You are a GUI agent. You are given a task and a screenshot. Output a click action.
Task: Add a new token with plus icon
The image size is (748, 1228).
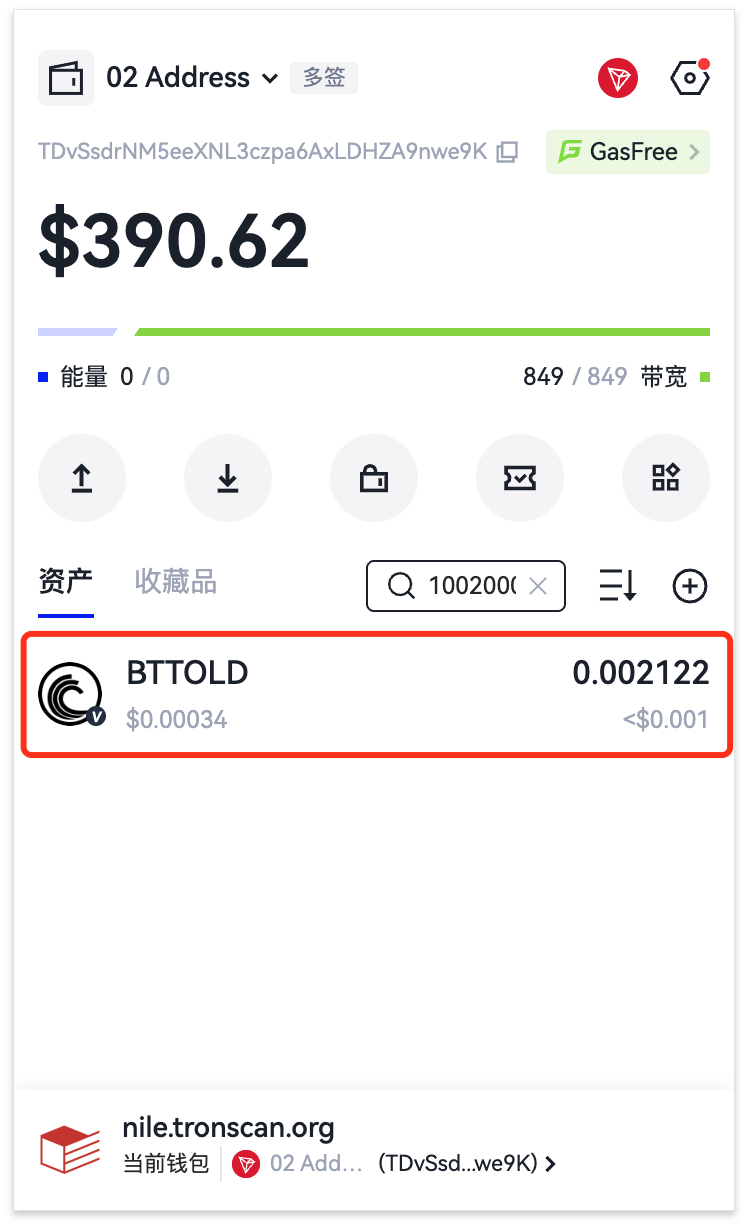[690, 586]
